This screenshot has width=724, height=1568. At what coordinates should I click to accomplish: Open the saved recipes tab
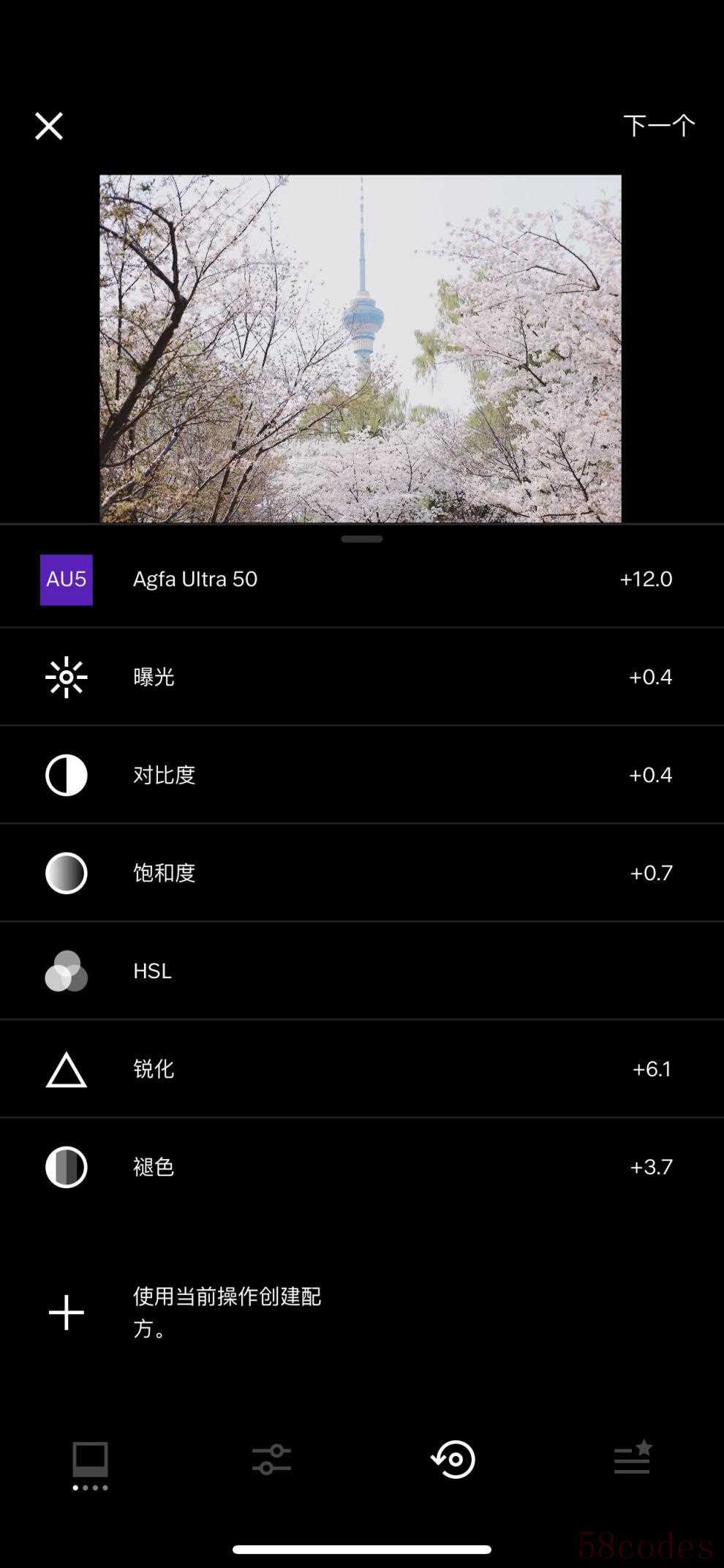(633, 1458)
